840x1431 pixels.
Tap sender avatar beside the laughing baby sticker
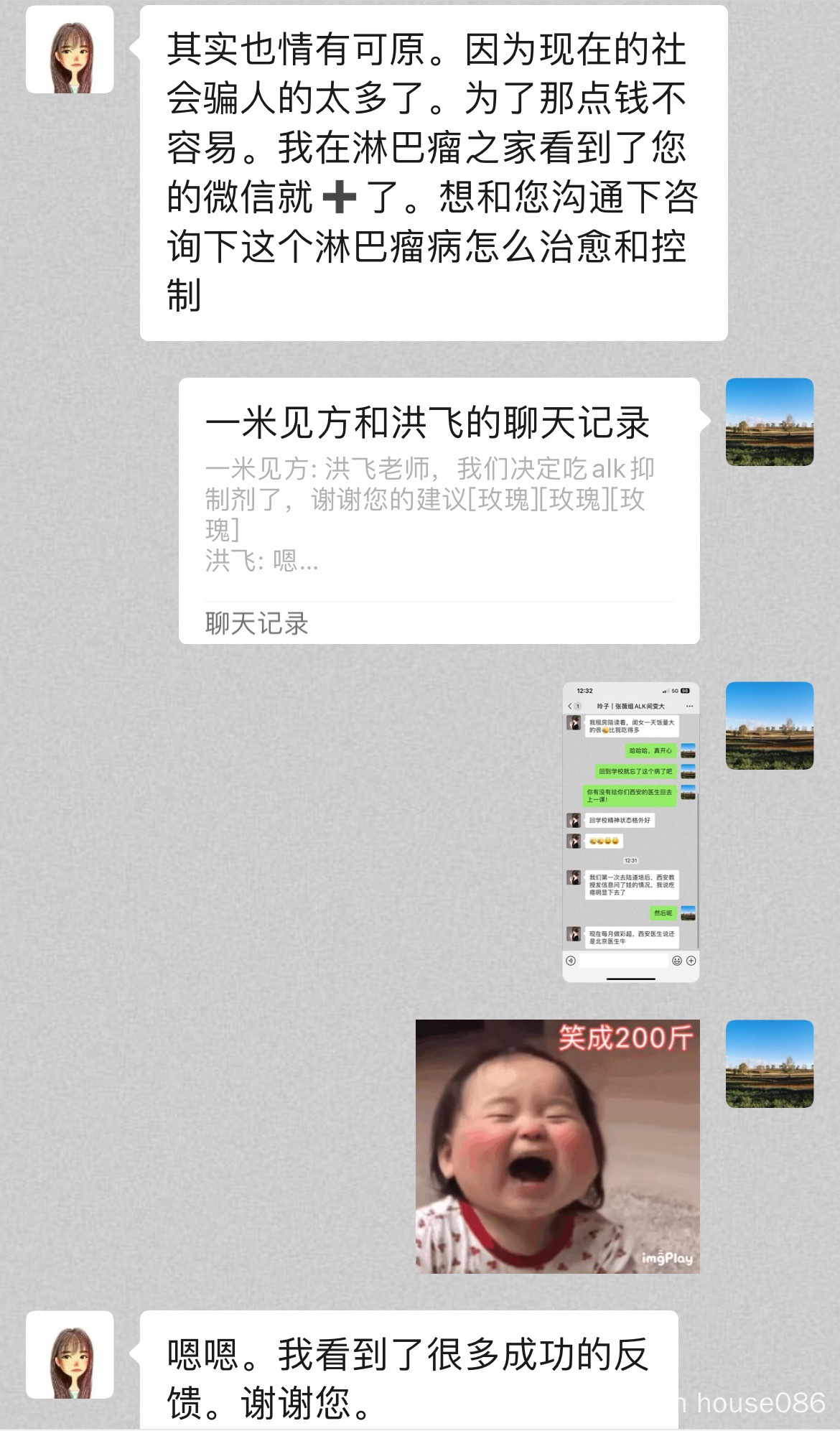(770, 1063)
